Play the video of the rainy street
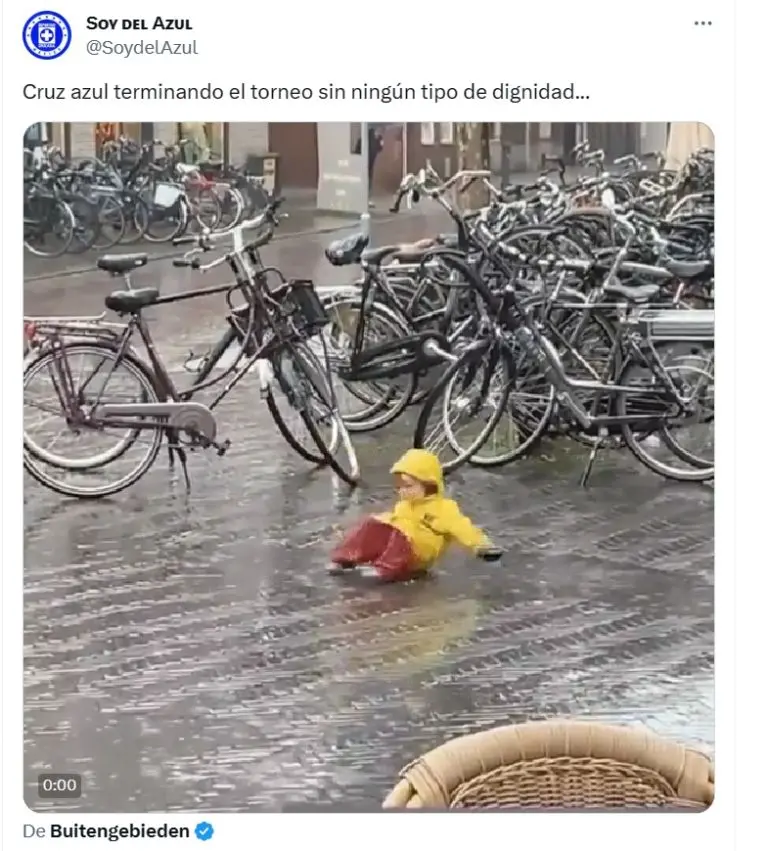Image resolution: width=768 pixels, height=851 pixels. pyautogui.click(x=368, y=466)
